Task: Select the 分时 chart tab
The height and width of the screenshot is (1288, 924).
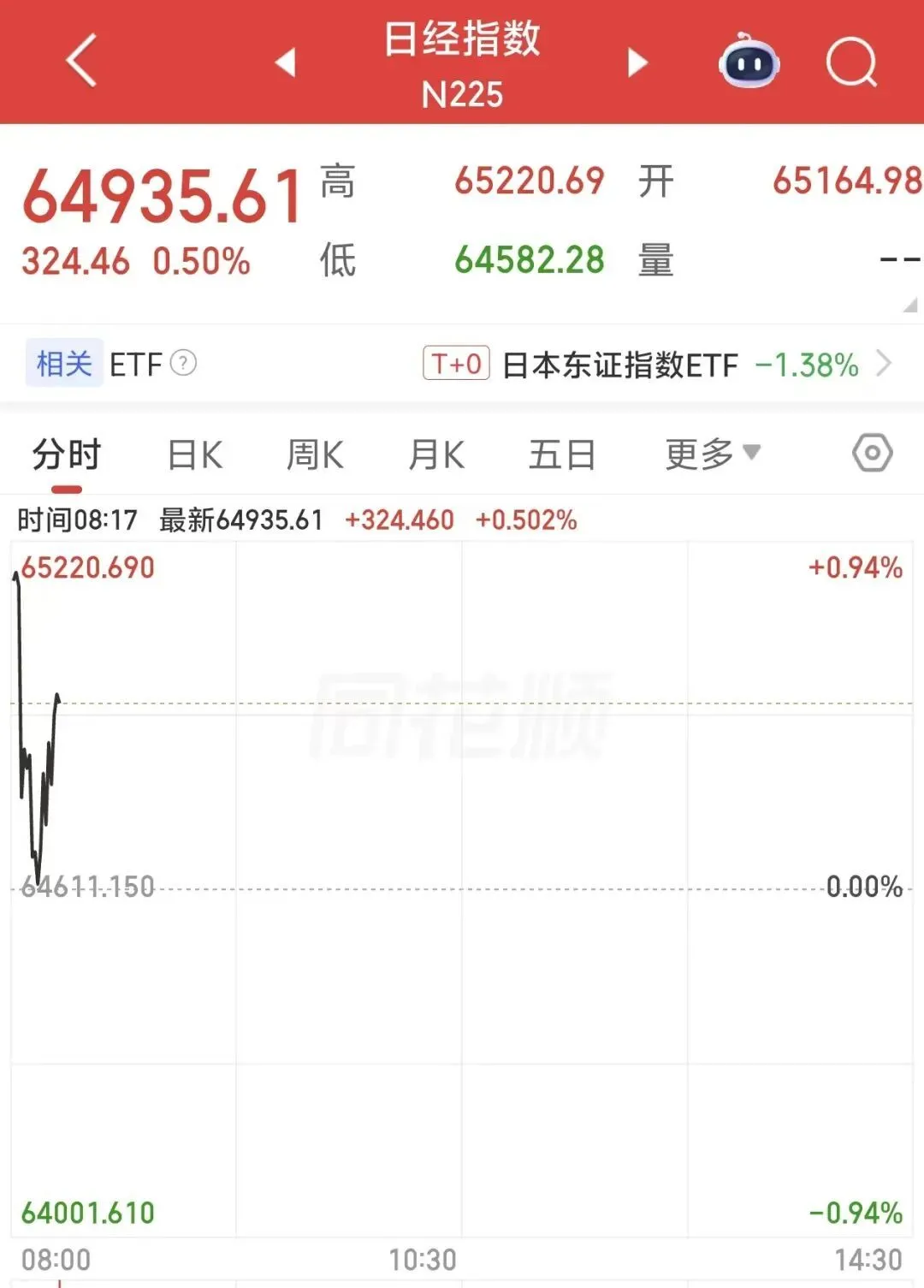Action: point(67,454)
